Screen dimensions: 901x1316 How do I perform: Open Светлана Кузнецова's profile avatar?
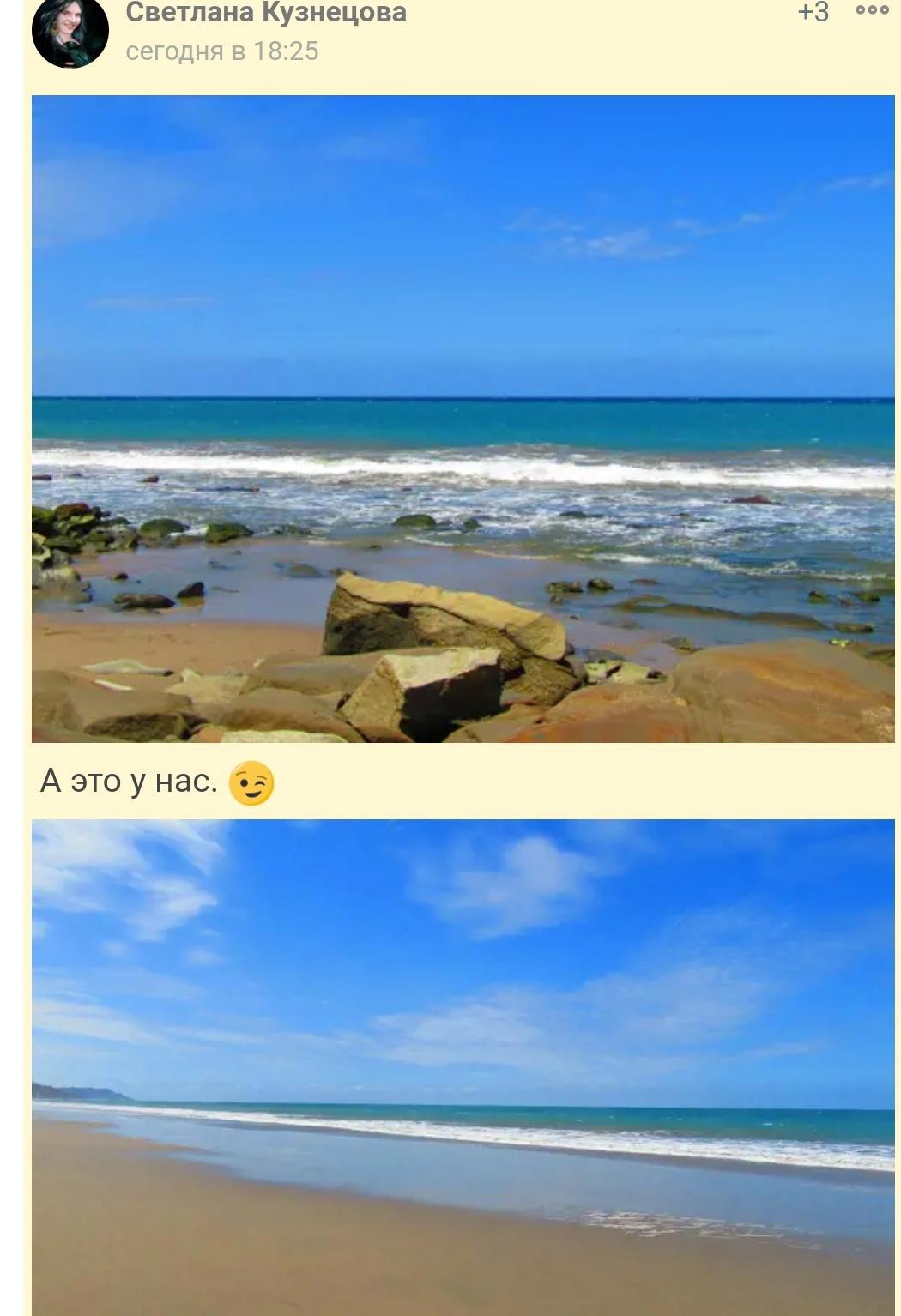coord(70,31)
